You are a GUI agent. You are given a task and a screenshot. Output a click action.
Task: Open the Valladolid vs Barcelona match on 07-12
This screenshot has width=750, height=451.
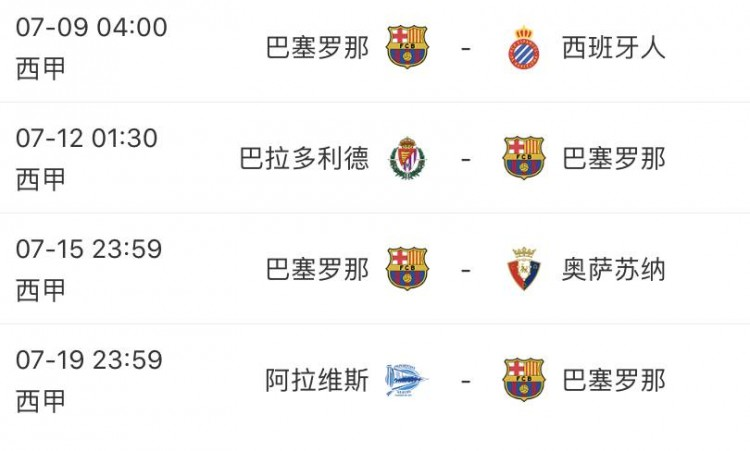[465, 158]
